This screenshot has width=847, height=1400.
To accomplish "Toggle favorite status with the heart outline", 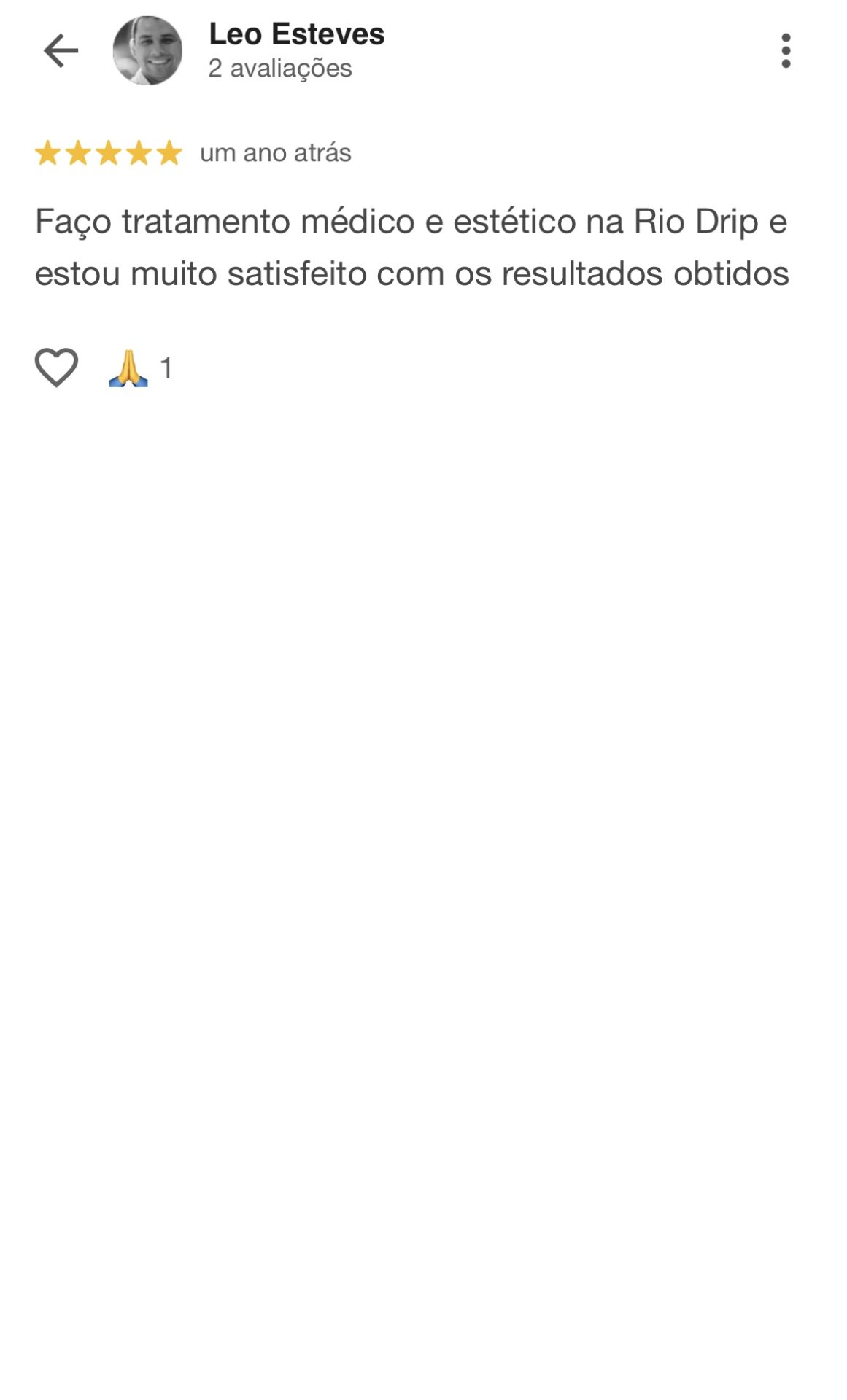I will coord(58,368).
